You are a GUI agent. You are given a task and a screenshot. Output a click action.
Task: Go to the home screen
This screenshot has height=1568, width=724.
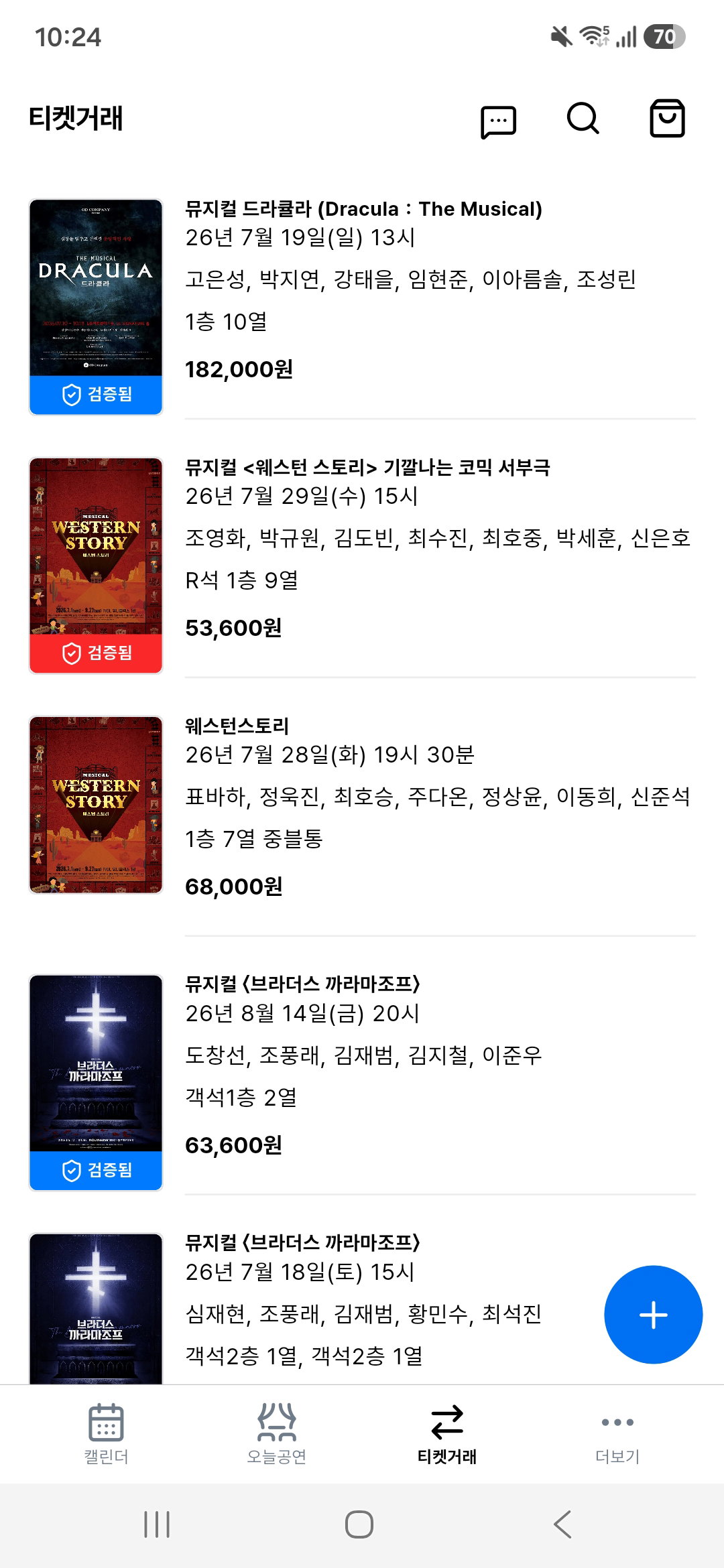point(359,1524)
